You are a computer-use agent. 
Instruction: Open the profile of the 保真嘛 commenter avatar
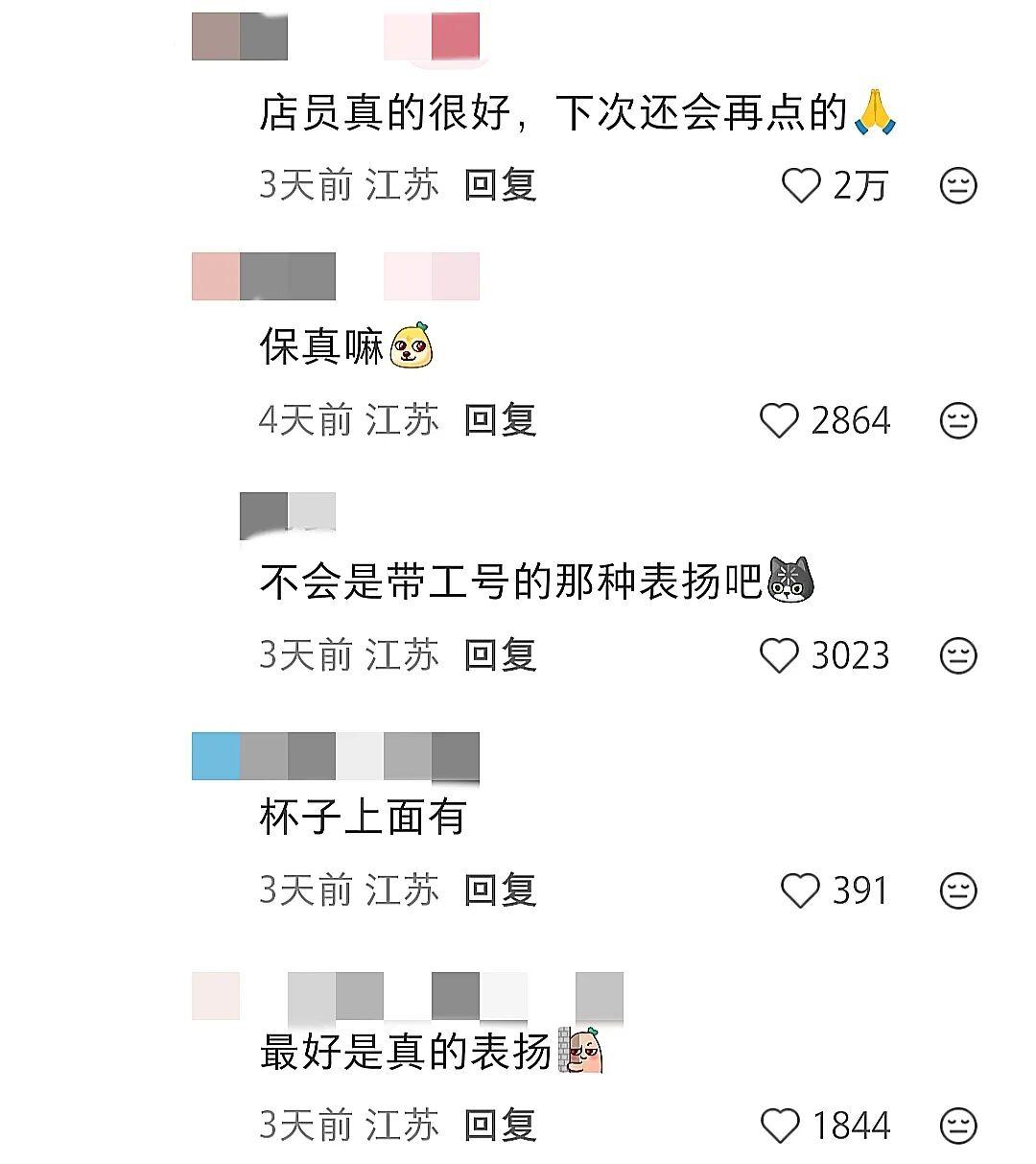(214, 275)
